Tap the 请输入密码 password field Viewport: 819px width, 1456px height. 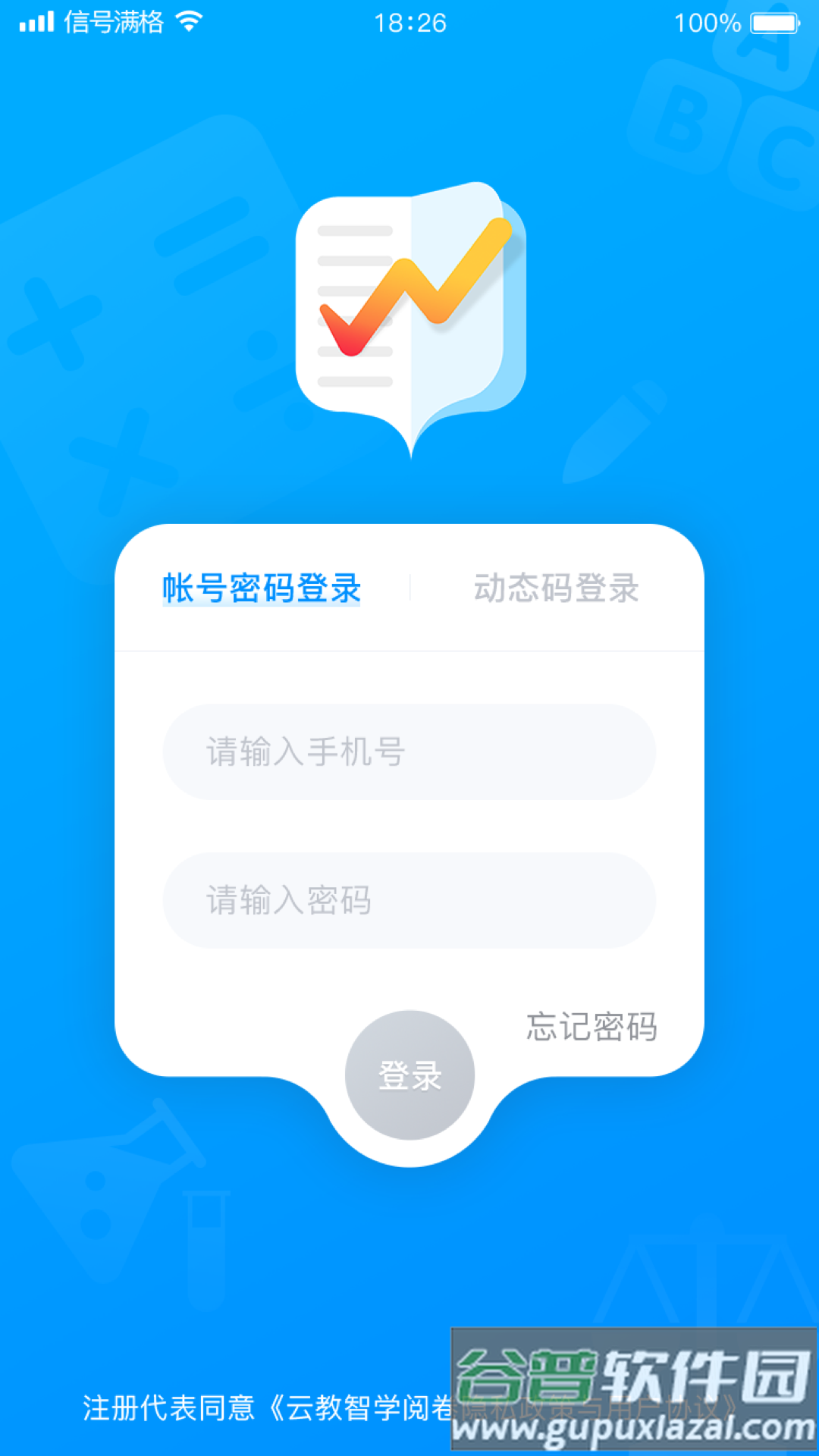click(x=409, y=900)
